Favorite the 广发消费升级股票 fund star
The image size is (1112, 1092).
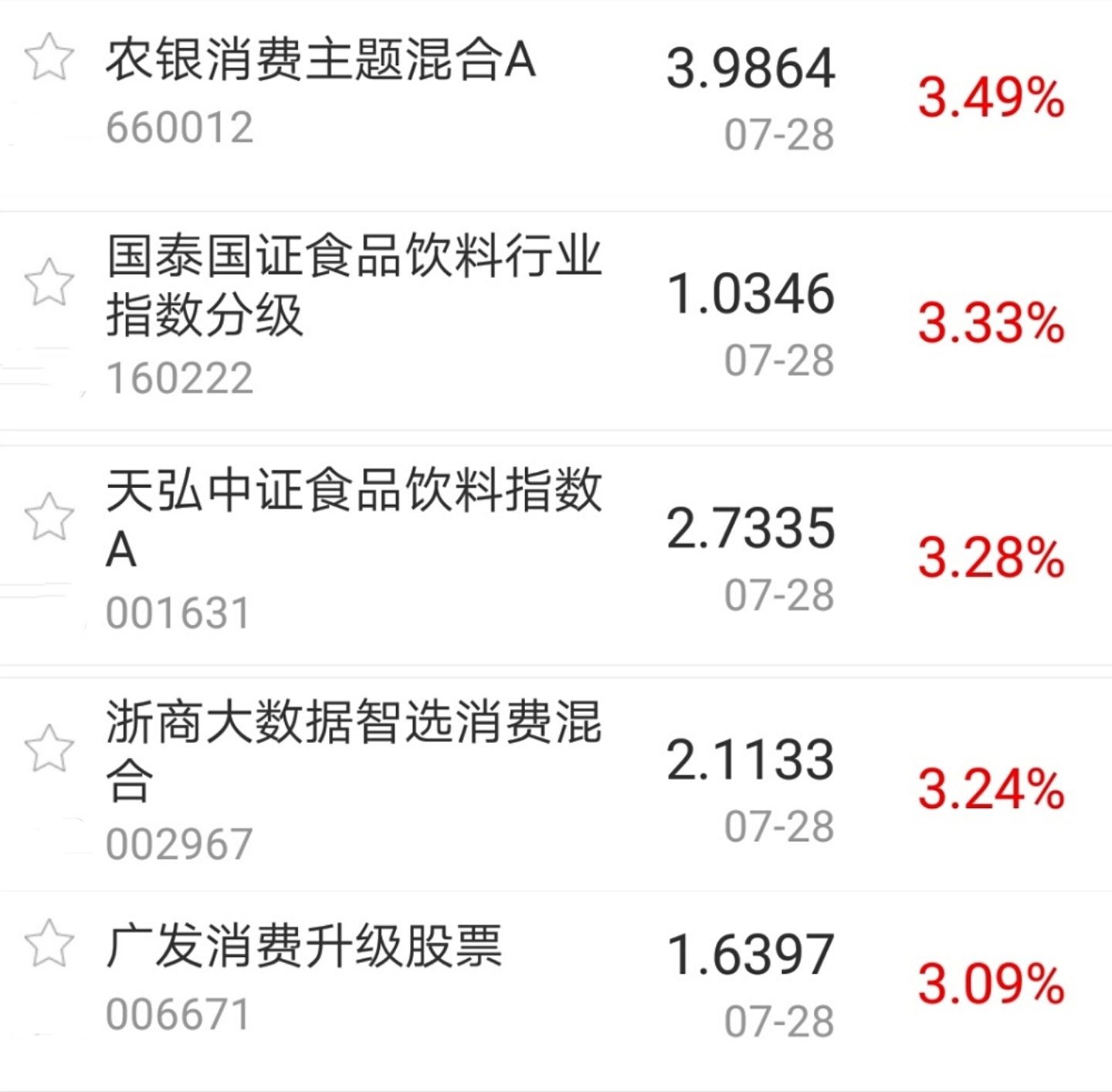49,943
